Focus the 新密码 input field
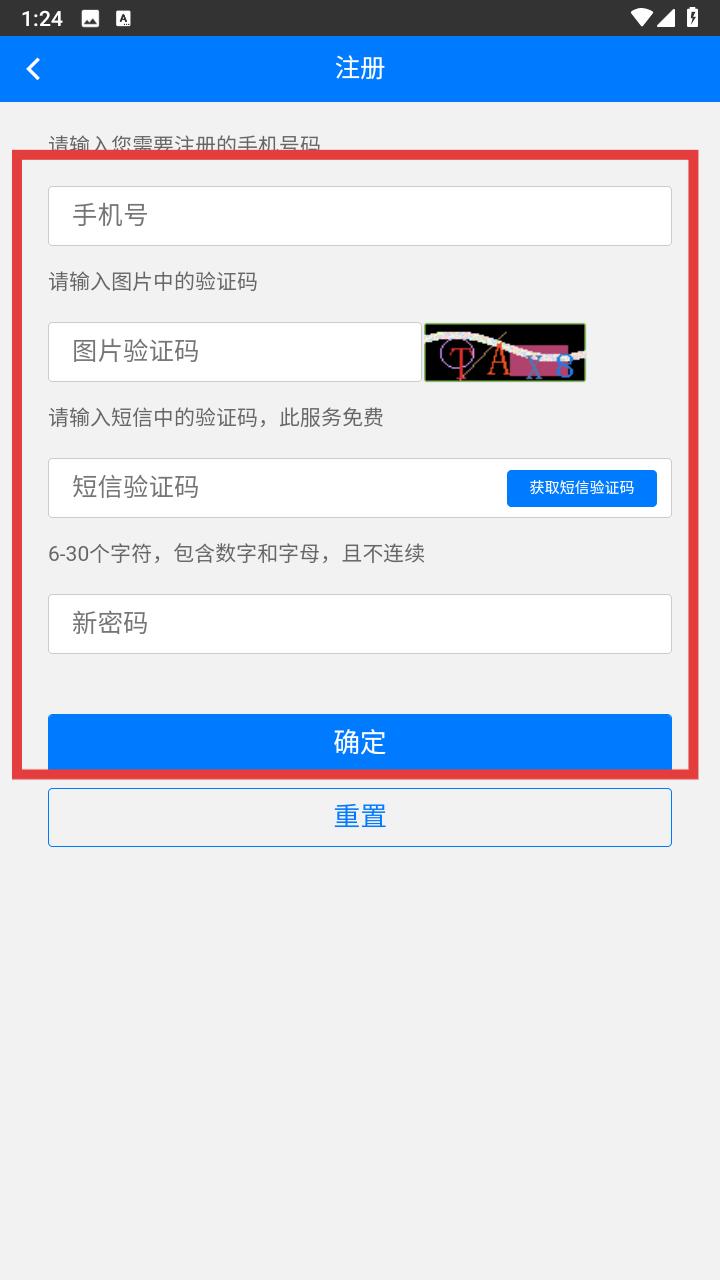The height and width of the screenshot is (1280, 720). (x=359, y=624)
